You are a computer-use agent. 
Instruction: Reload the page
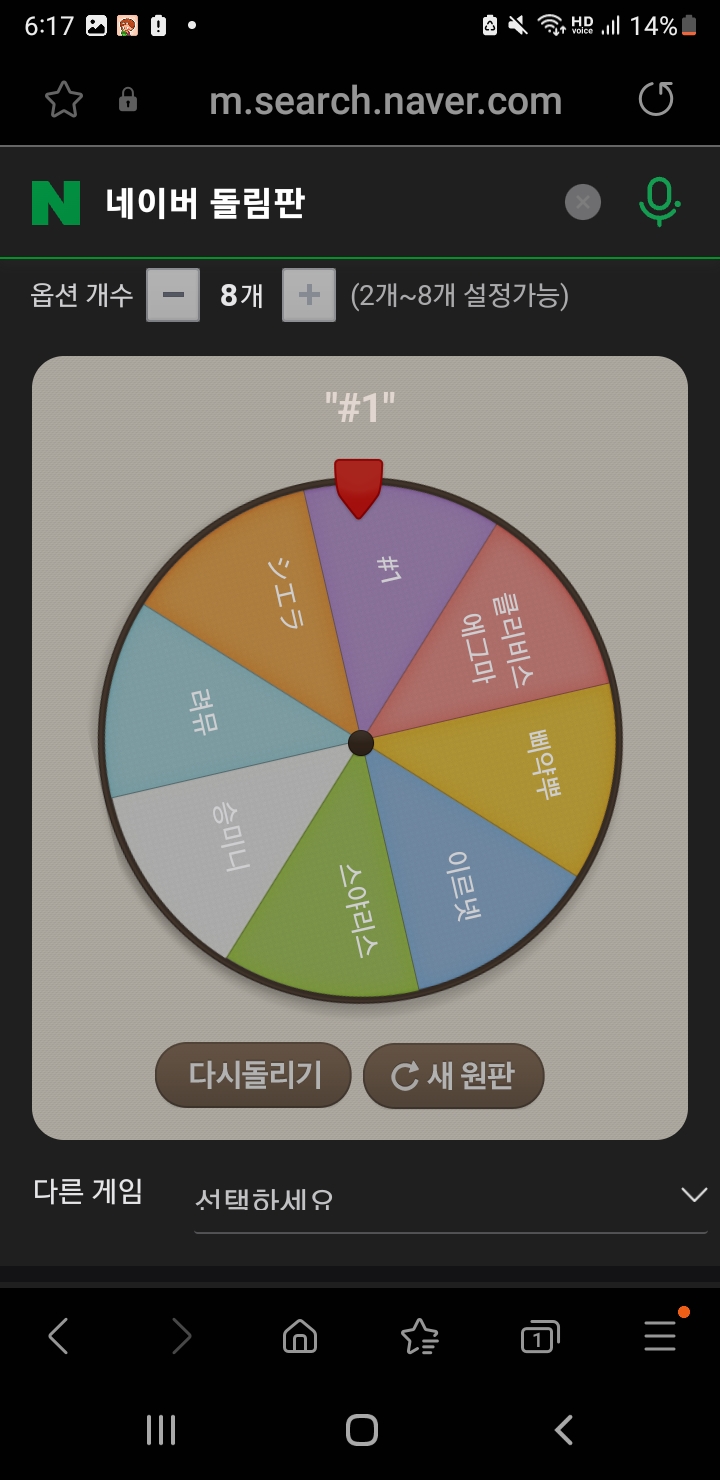click(x=656, y=99)
